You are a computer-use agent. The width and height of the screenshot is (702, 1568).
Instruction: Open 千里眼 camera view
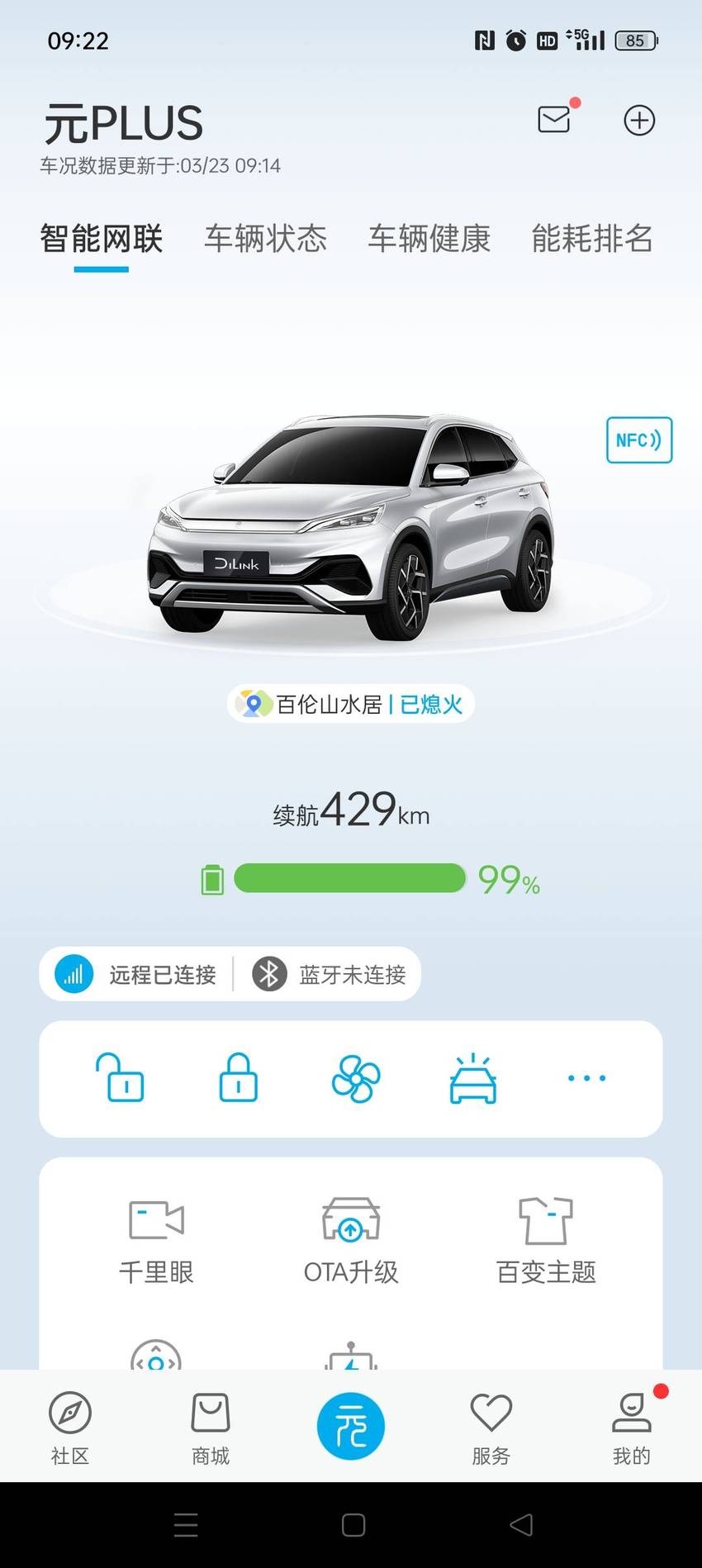157,1242
